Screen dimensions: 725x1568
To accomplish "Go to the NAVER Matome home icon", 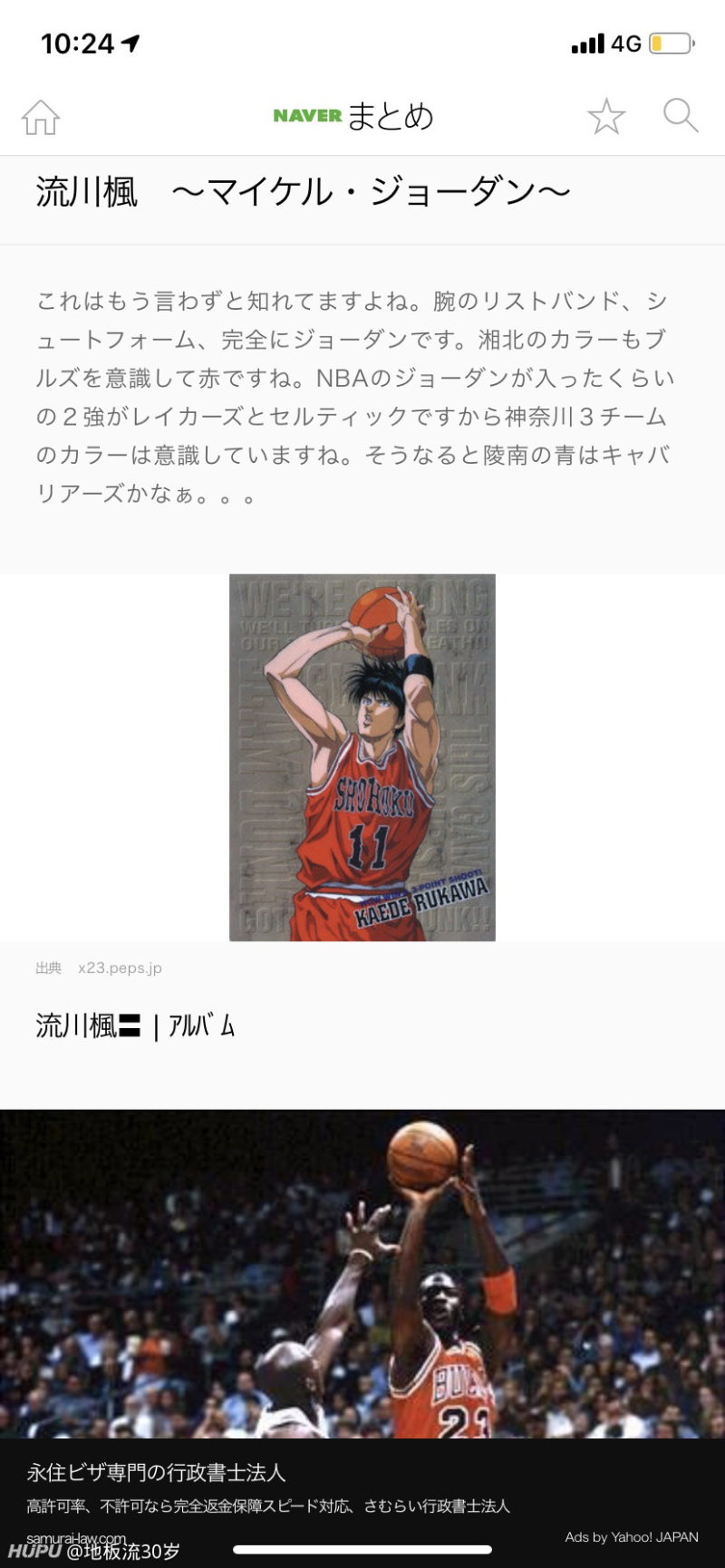I will 41,117.
